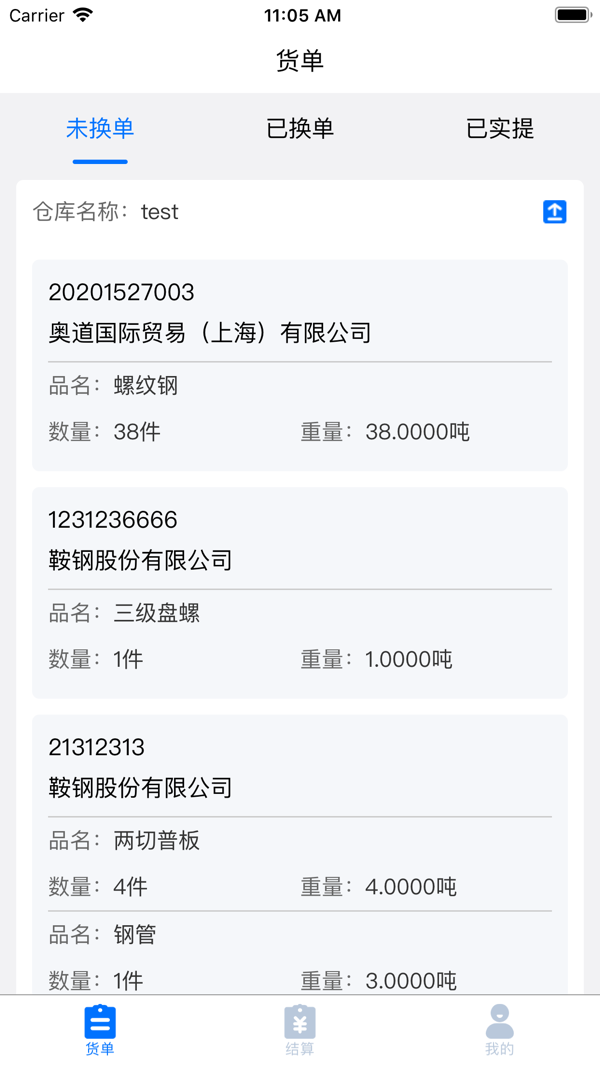Image resolution: width=600 pixels, height=1067 pixels.
Task: Open the 我的 bottom tab
Action: click(x=499, y=1030)
